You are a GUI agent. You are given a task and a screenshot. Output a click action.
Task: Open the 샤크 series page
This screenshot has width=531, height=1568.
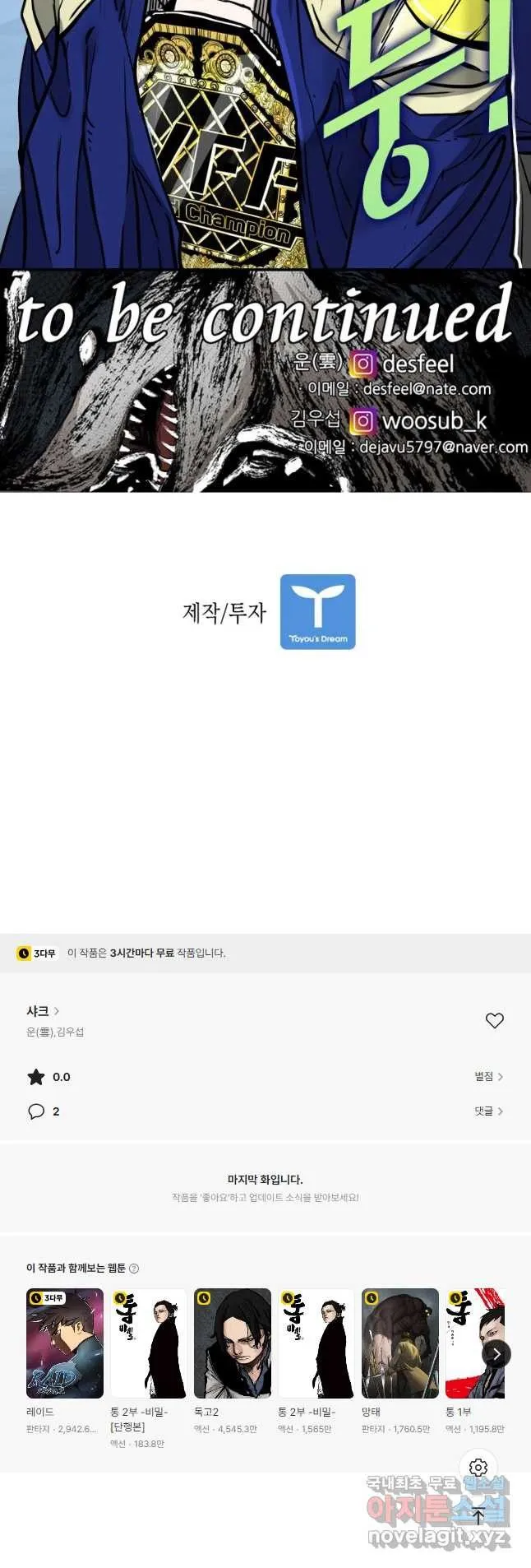[x=43, y=1011]
